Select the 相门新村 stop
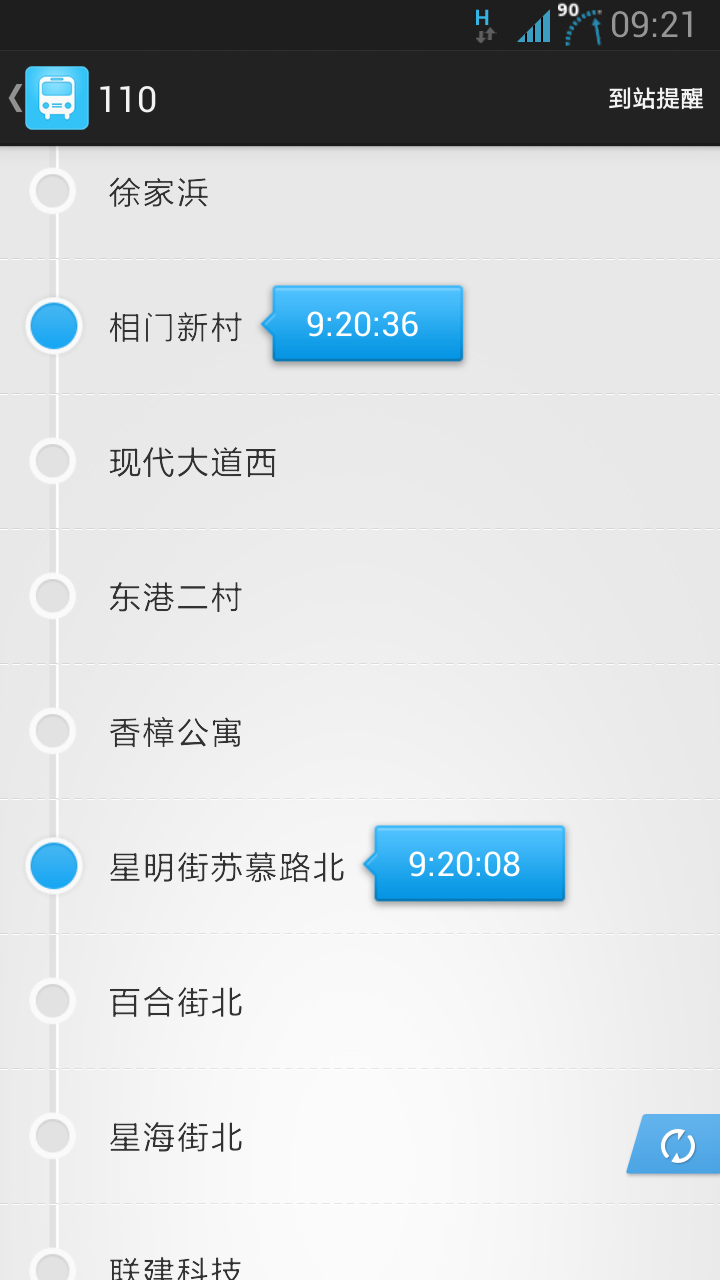The image size is (720, 1280). 360,327
